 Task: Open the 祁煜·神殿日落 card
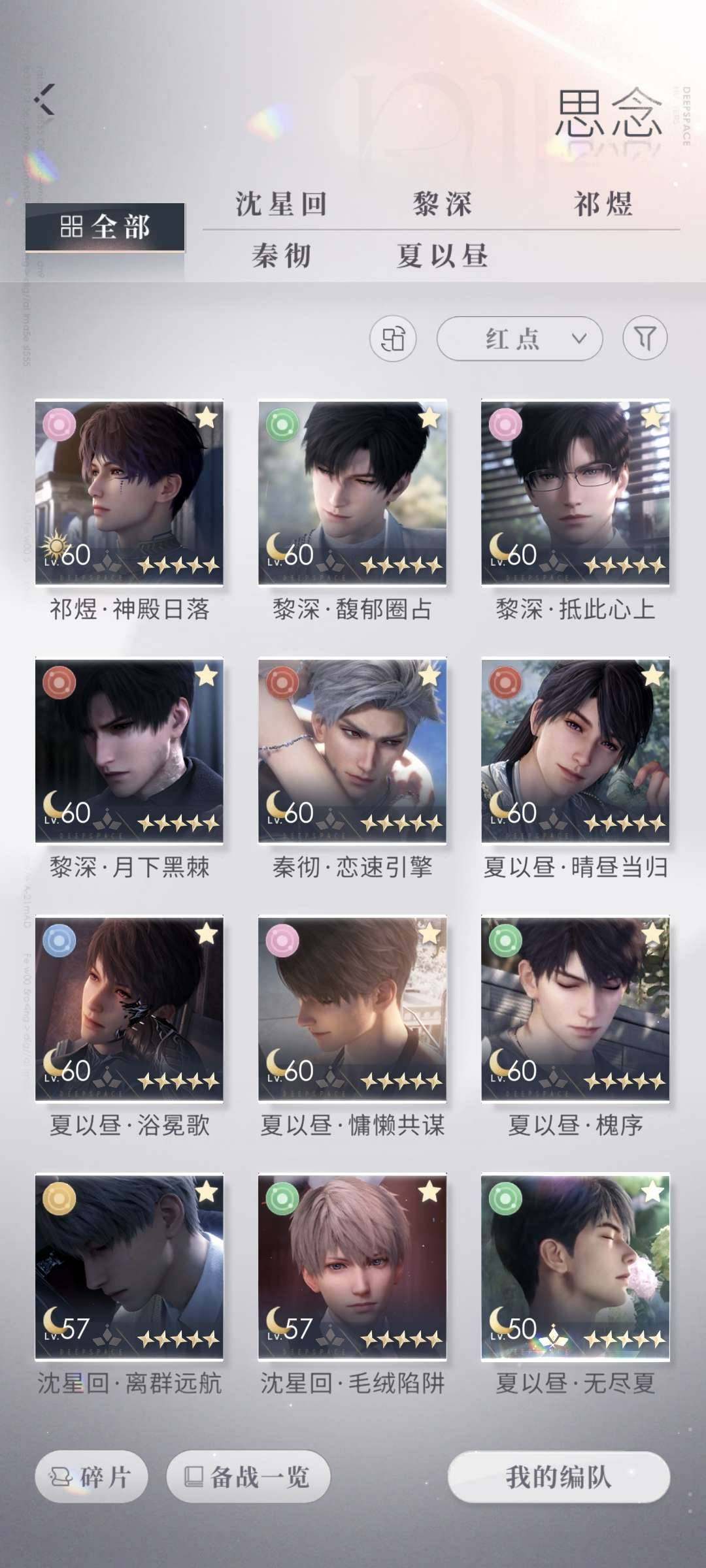(129, 493)
